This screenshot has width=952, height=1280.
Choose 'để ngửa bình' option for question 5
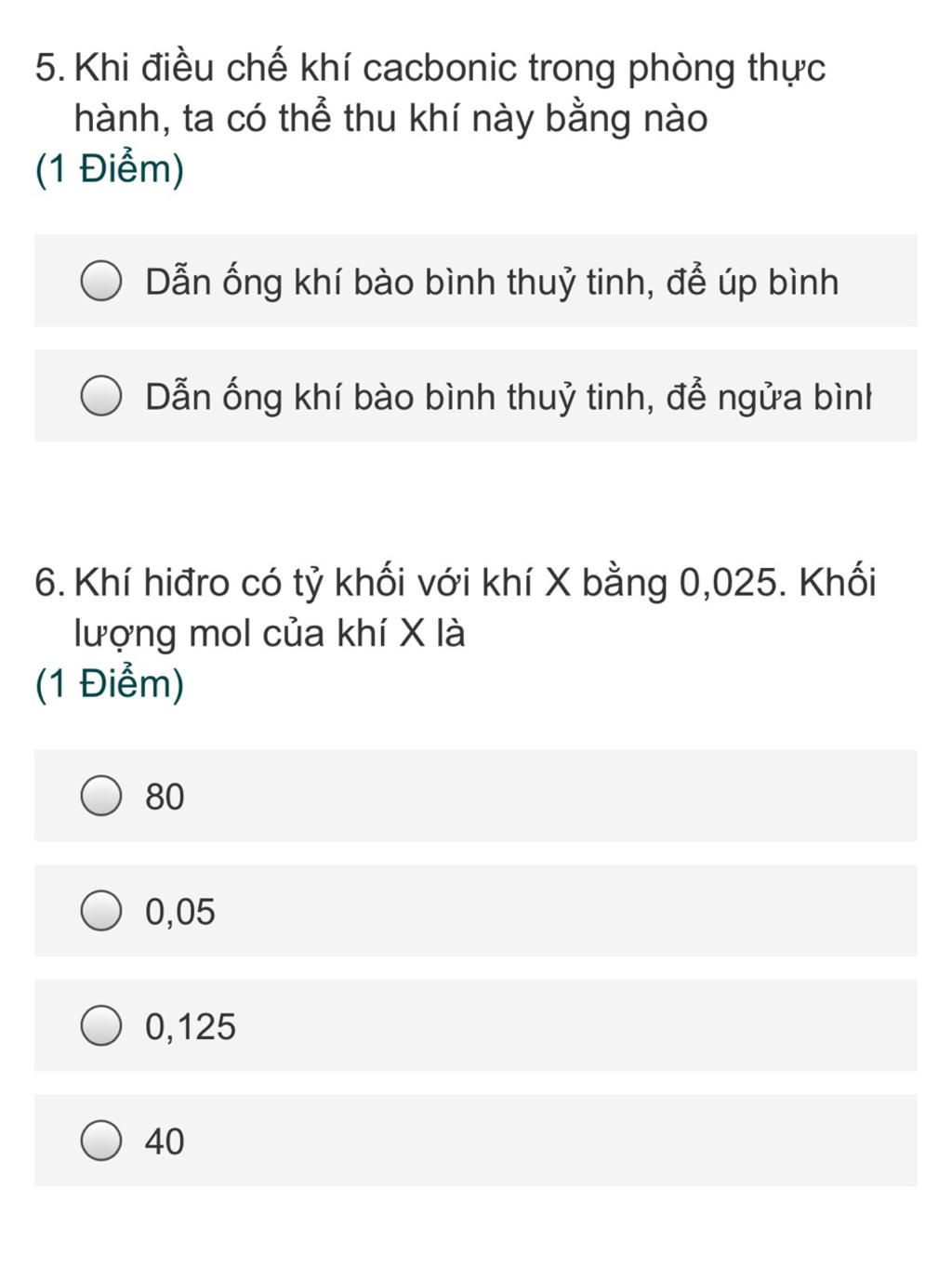[100, 397]
